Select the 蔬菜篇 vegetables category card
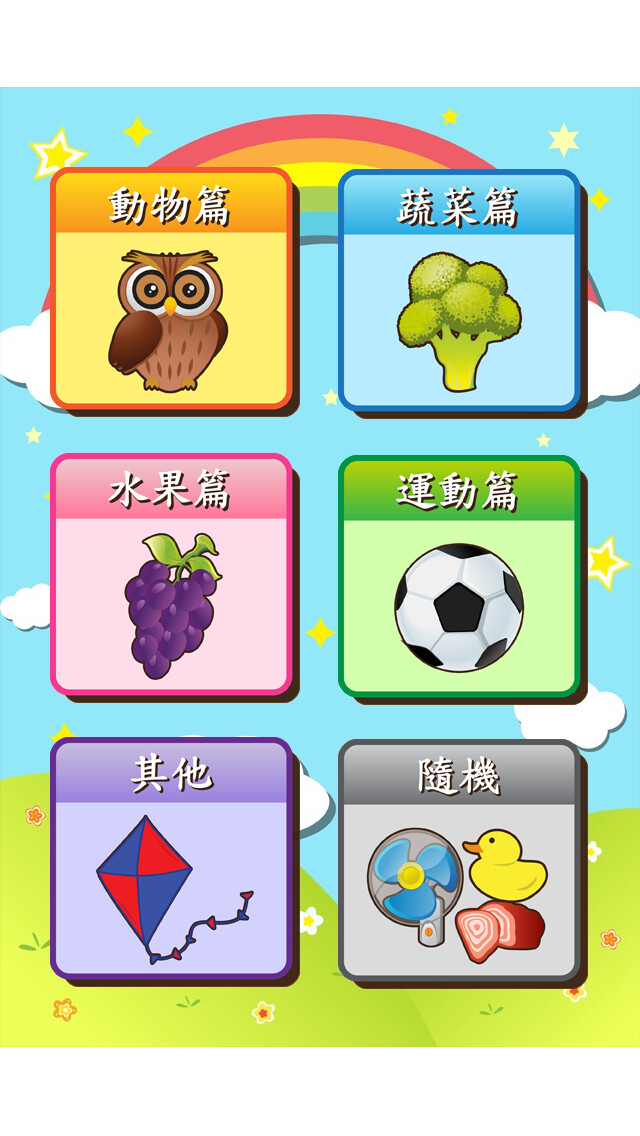 [459, 291]
